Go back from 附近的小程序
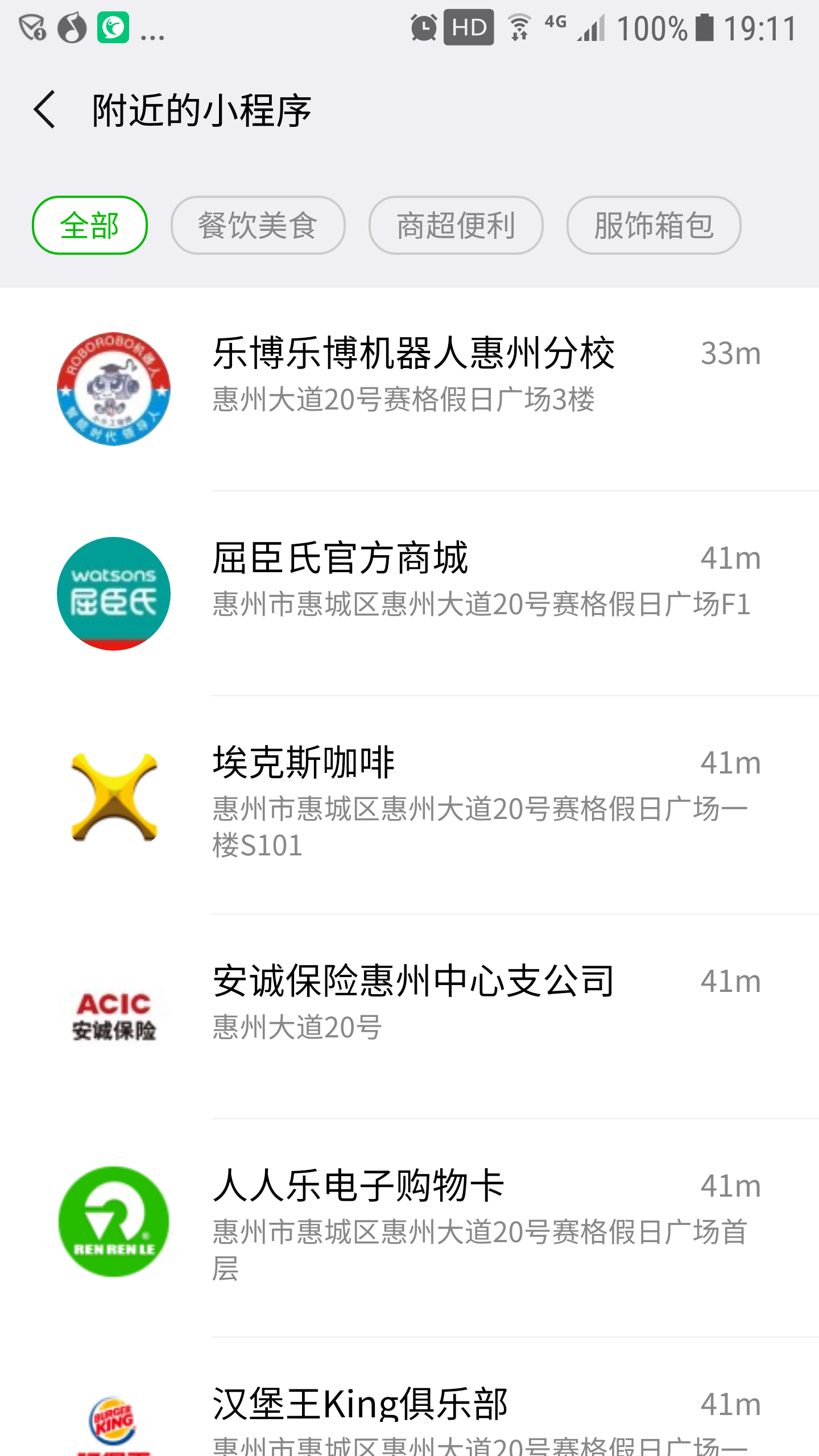 click(44, 110)
